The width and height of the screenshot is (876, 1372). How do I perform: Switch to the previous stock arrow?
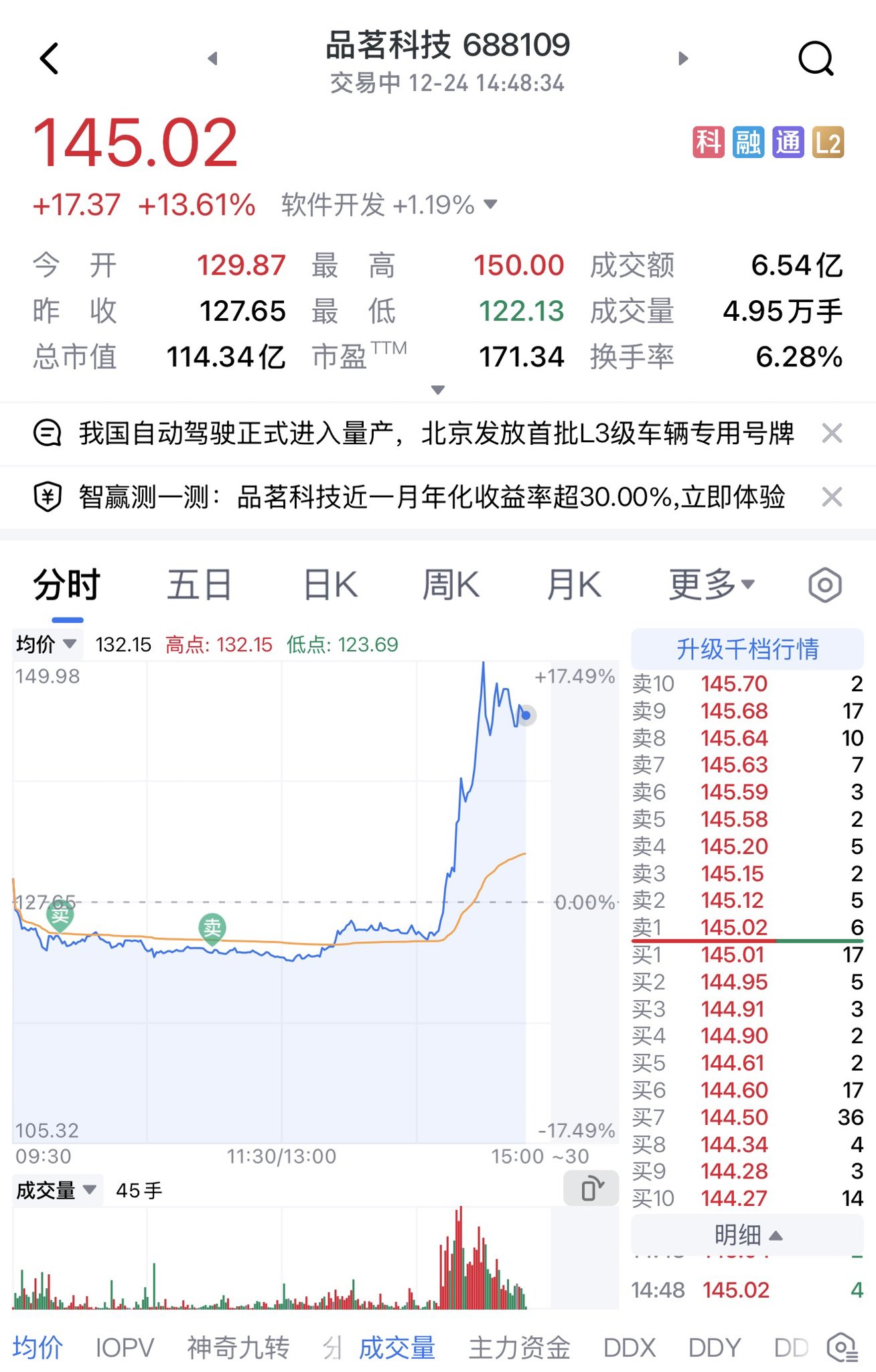point(213,59)
